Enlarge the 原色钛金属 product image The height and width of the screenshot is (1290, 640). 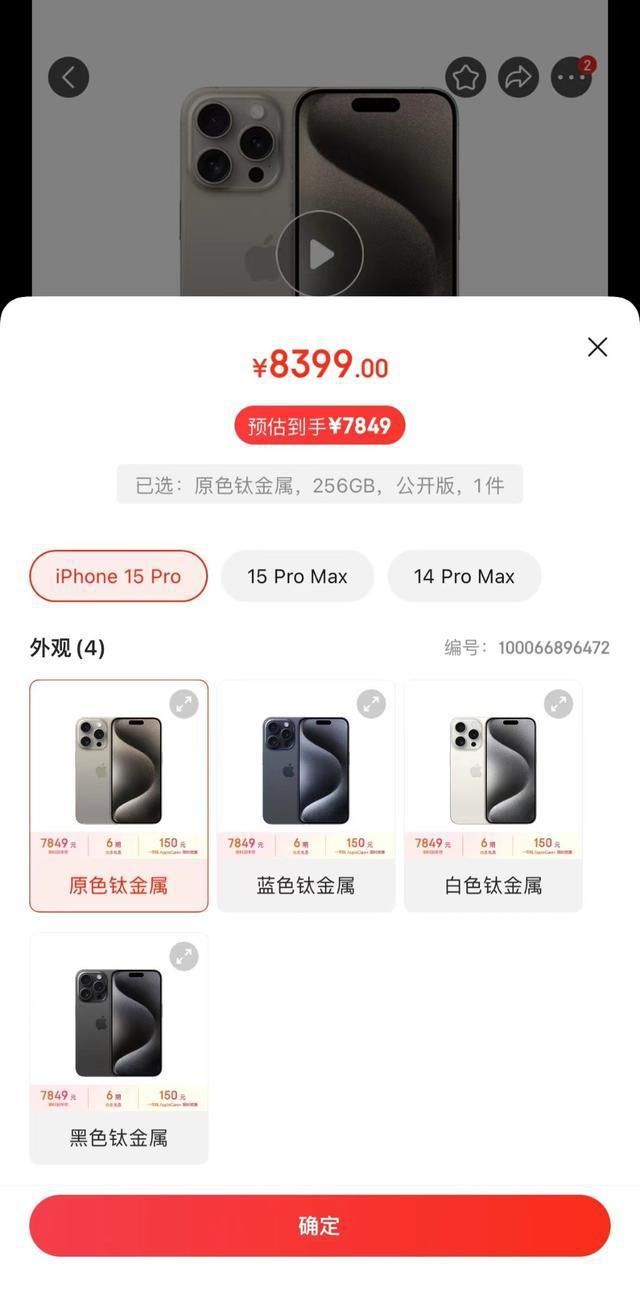[x=184, y=704]
